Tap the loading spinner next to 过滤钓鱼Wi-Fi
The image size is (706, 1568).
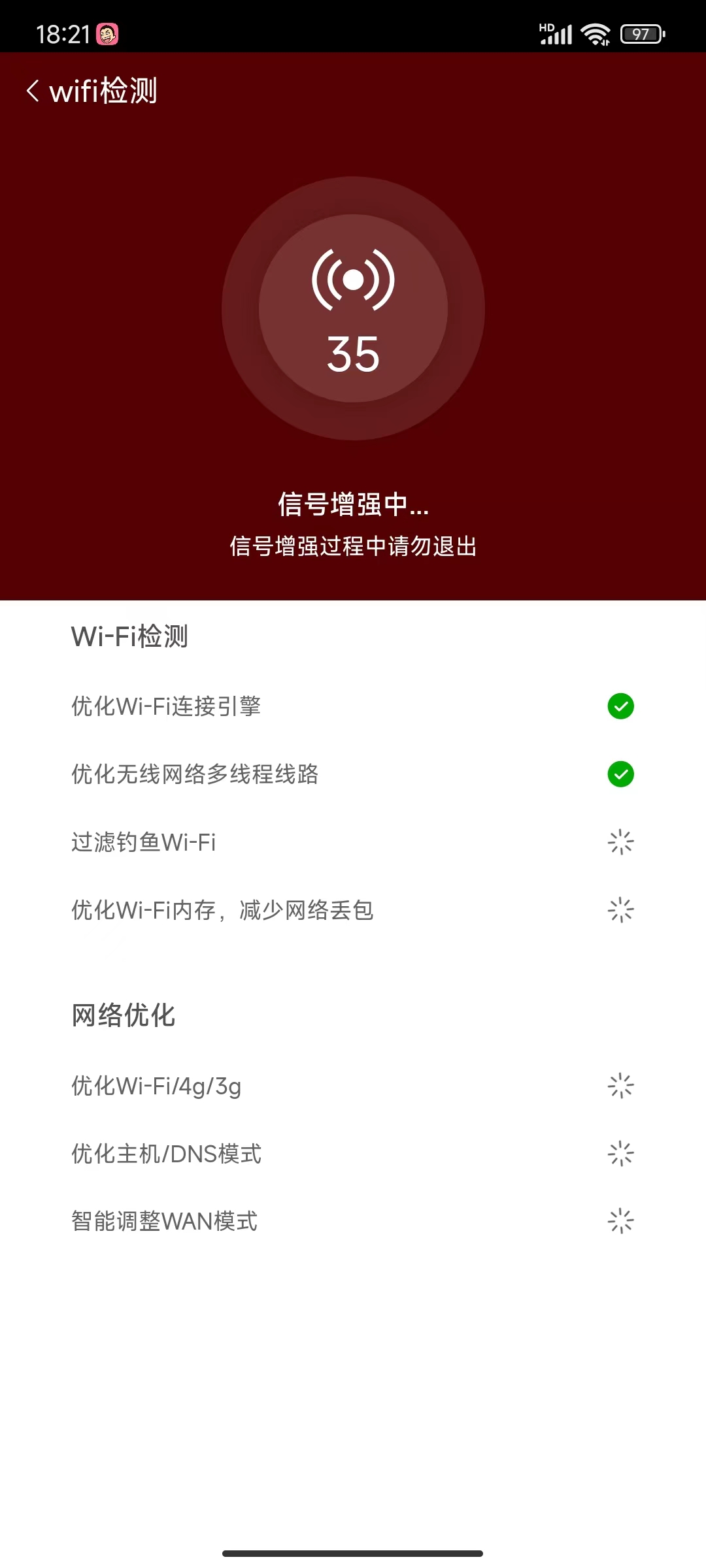coord(620,842)
